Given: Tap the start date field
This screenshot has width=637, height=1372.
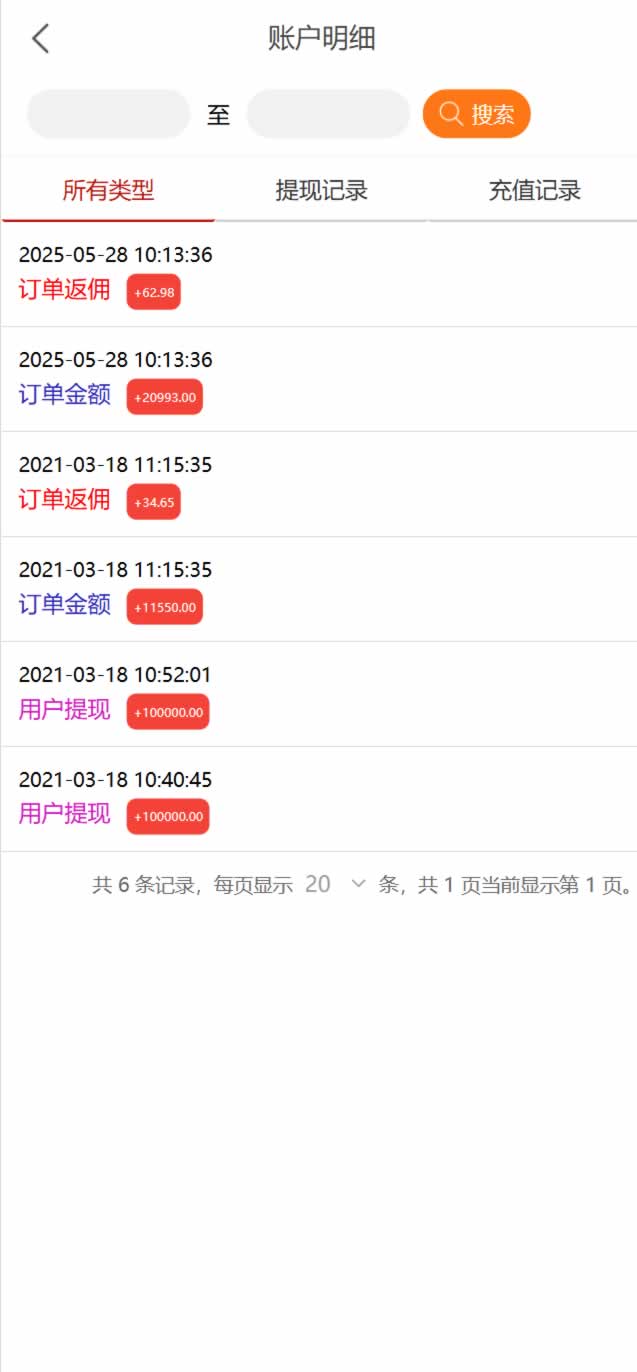Looking at the screenshot, I should click(x=108, y=114).
